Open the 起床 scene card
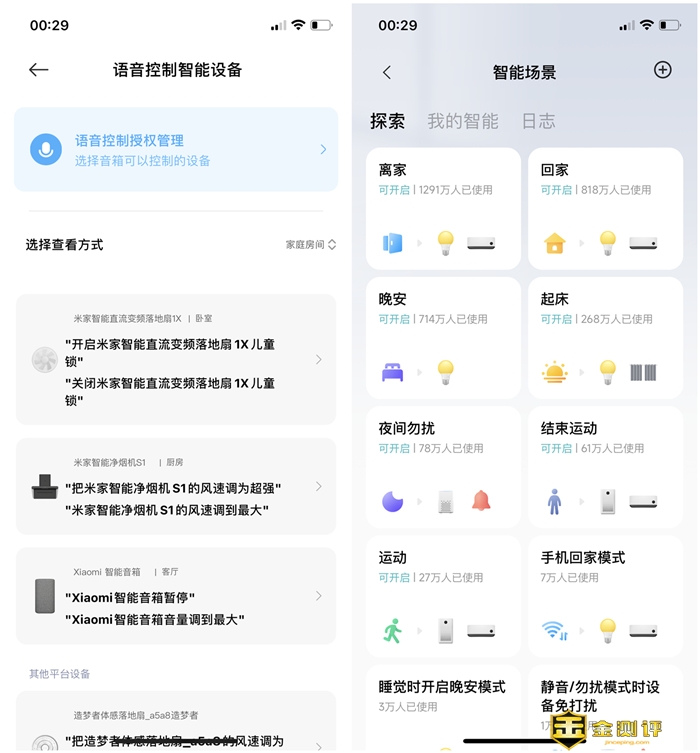 point(605,337)
